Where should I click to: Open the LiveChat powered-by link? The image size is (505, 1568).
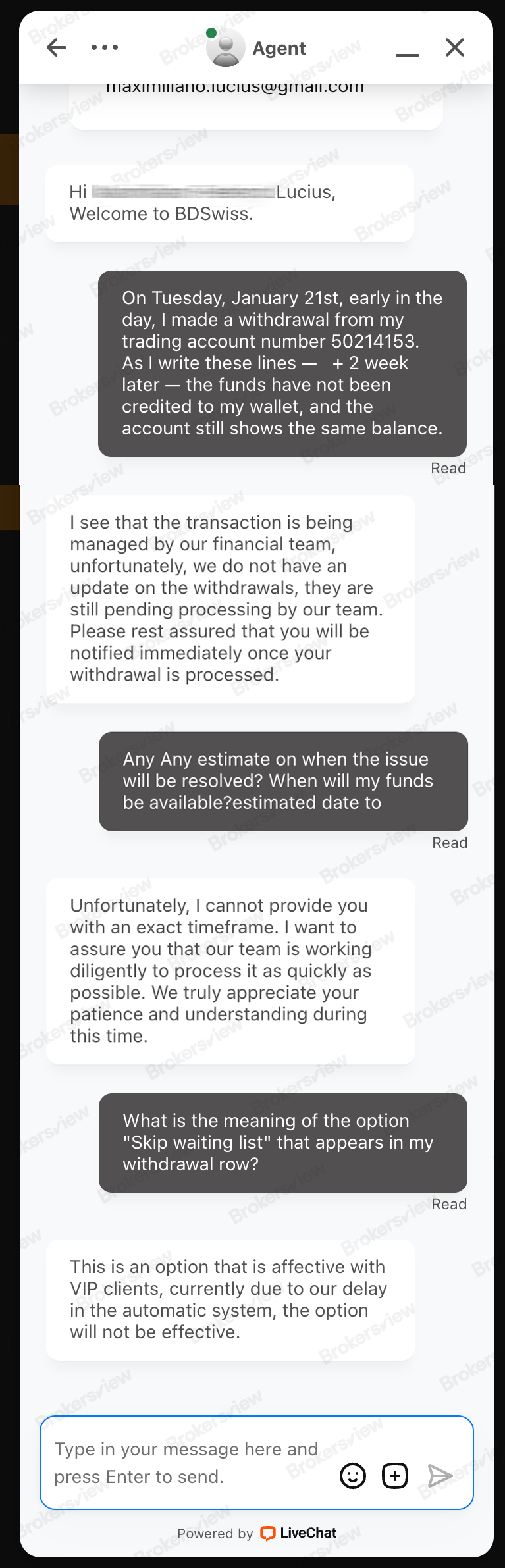(x=299, y=1533)
